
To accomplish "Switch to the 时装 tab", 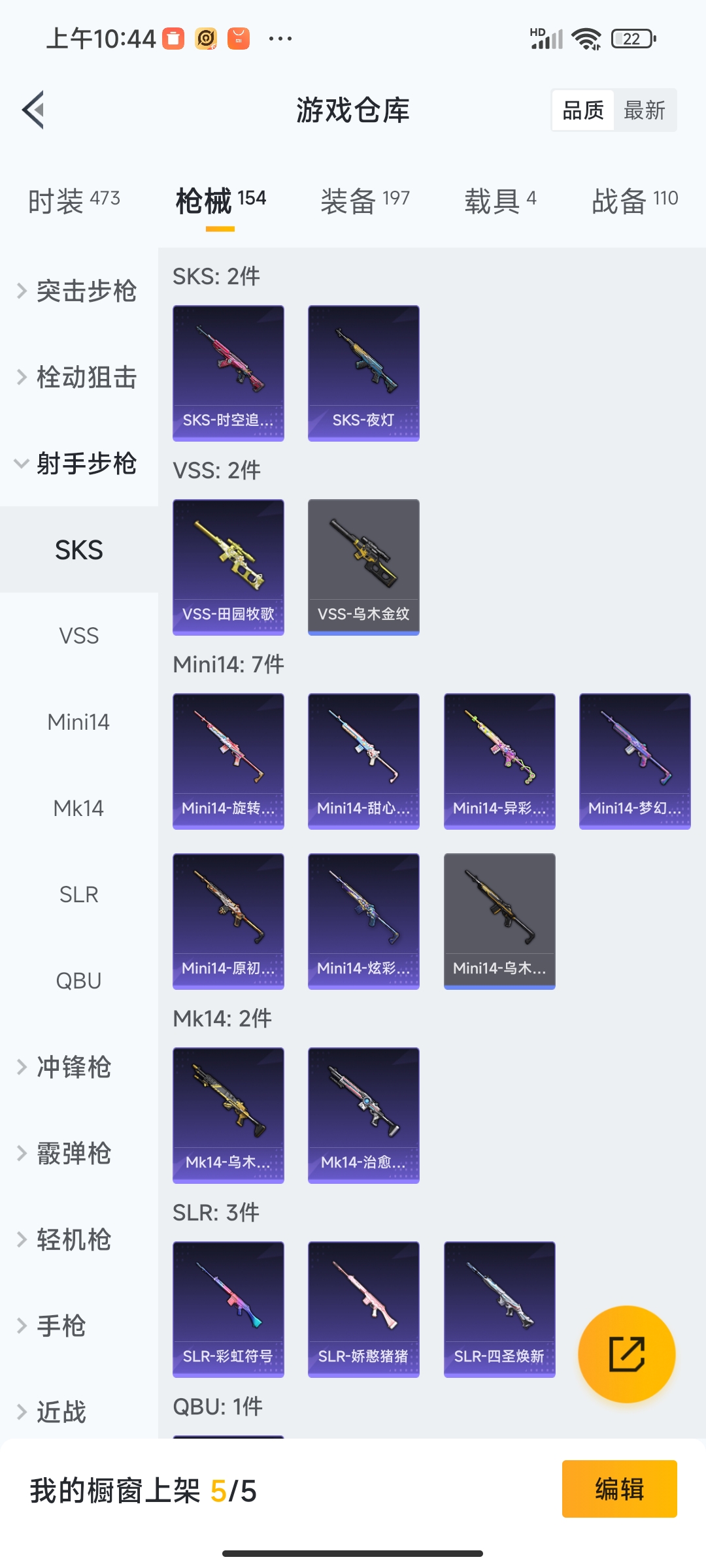I will coord(74,200).
